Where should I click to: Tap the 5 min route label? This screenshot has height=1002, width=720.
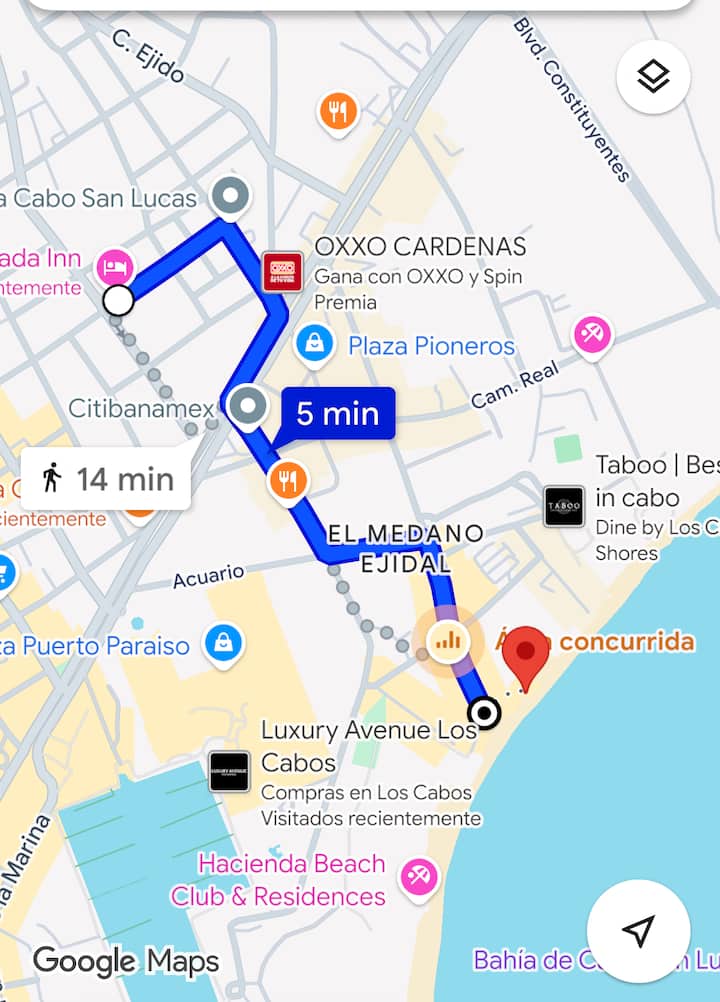pyautogui.click(x=338, y=413)
